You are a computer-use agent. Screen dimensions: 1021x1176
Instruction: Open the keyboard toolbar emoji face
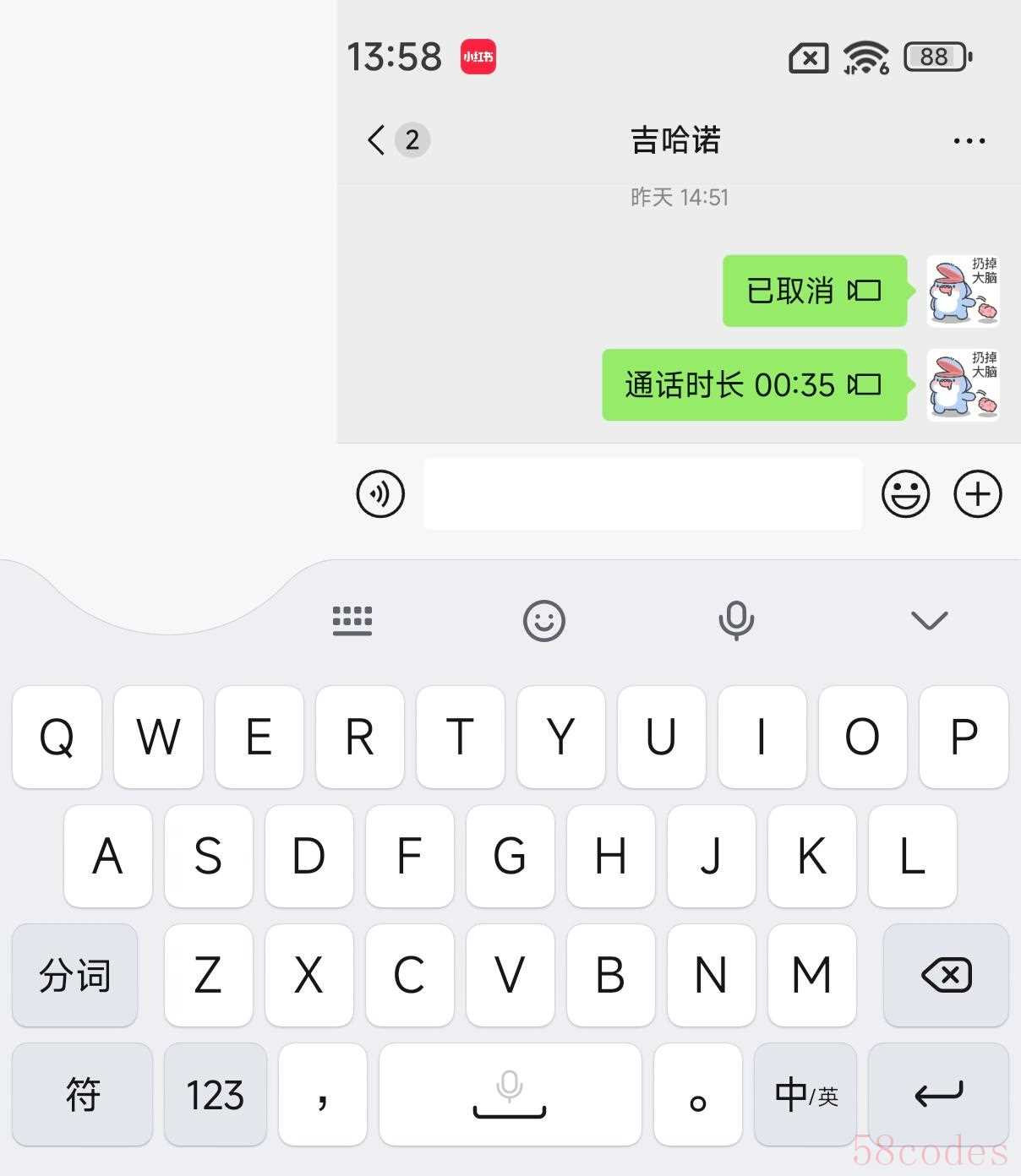pyautogui.click(x=544, y=621)
